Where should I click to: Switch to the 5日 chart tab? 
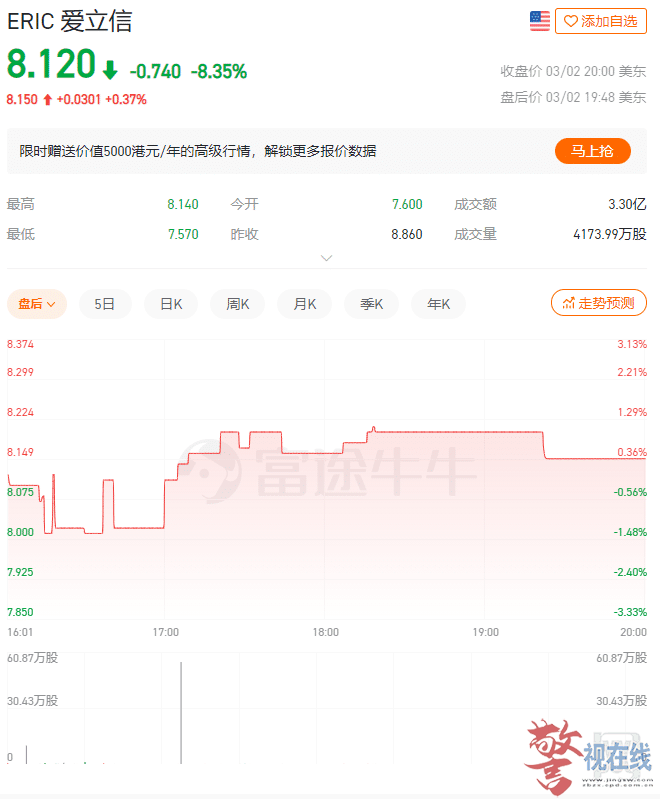[x=105, y=304]
